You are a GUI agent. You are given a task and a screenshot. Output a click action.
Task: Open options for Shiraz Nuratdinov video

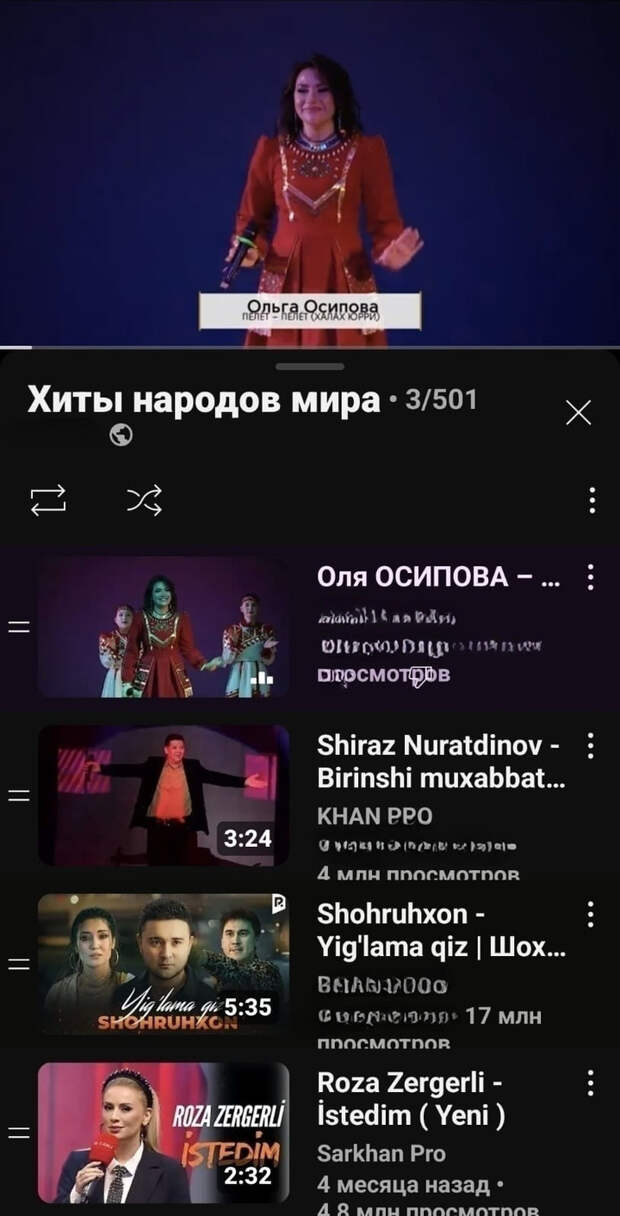(591, 746)
